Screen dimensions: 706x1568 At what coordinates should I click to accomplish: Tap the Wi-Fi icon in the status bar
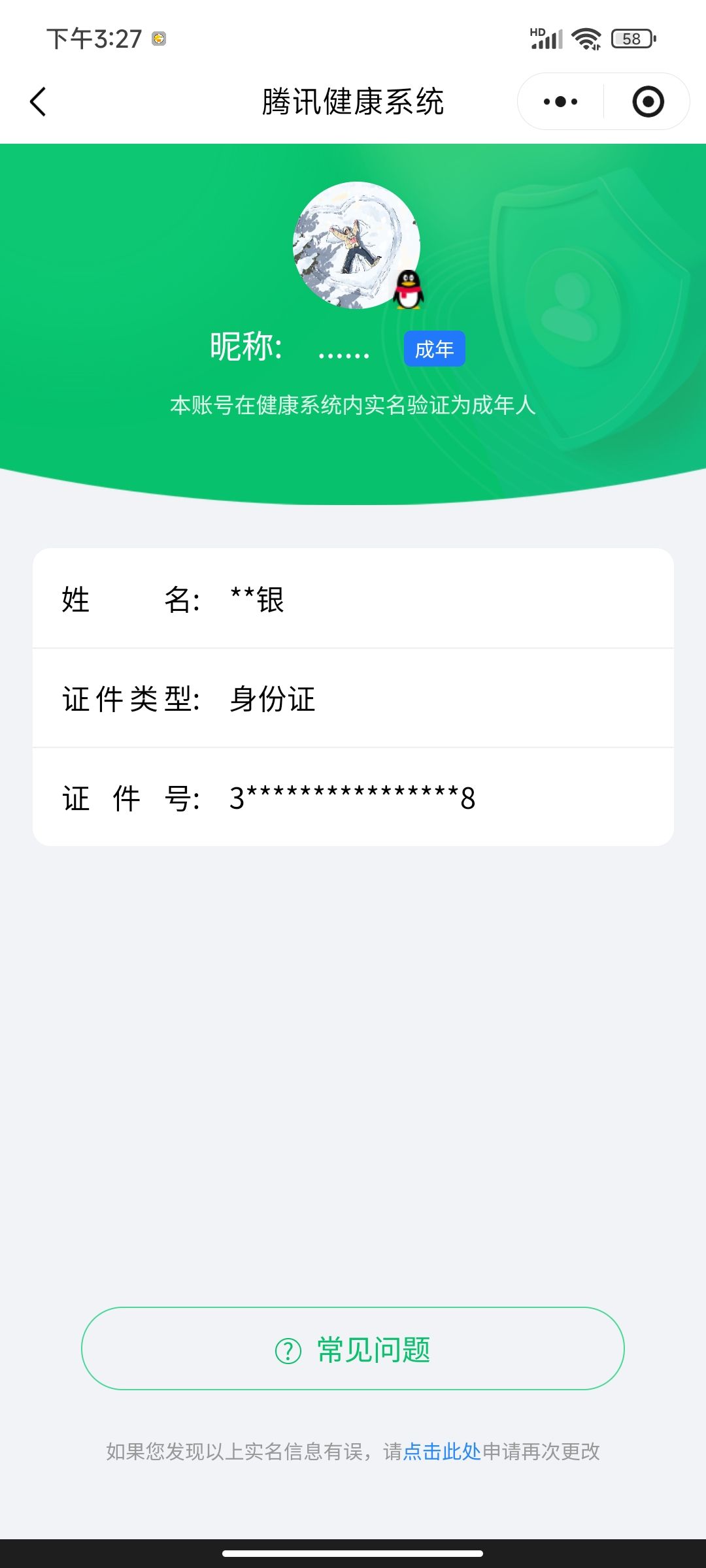point(585,39)
